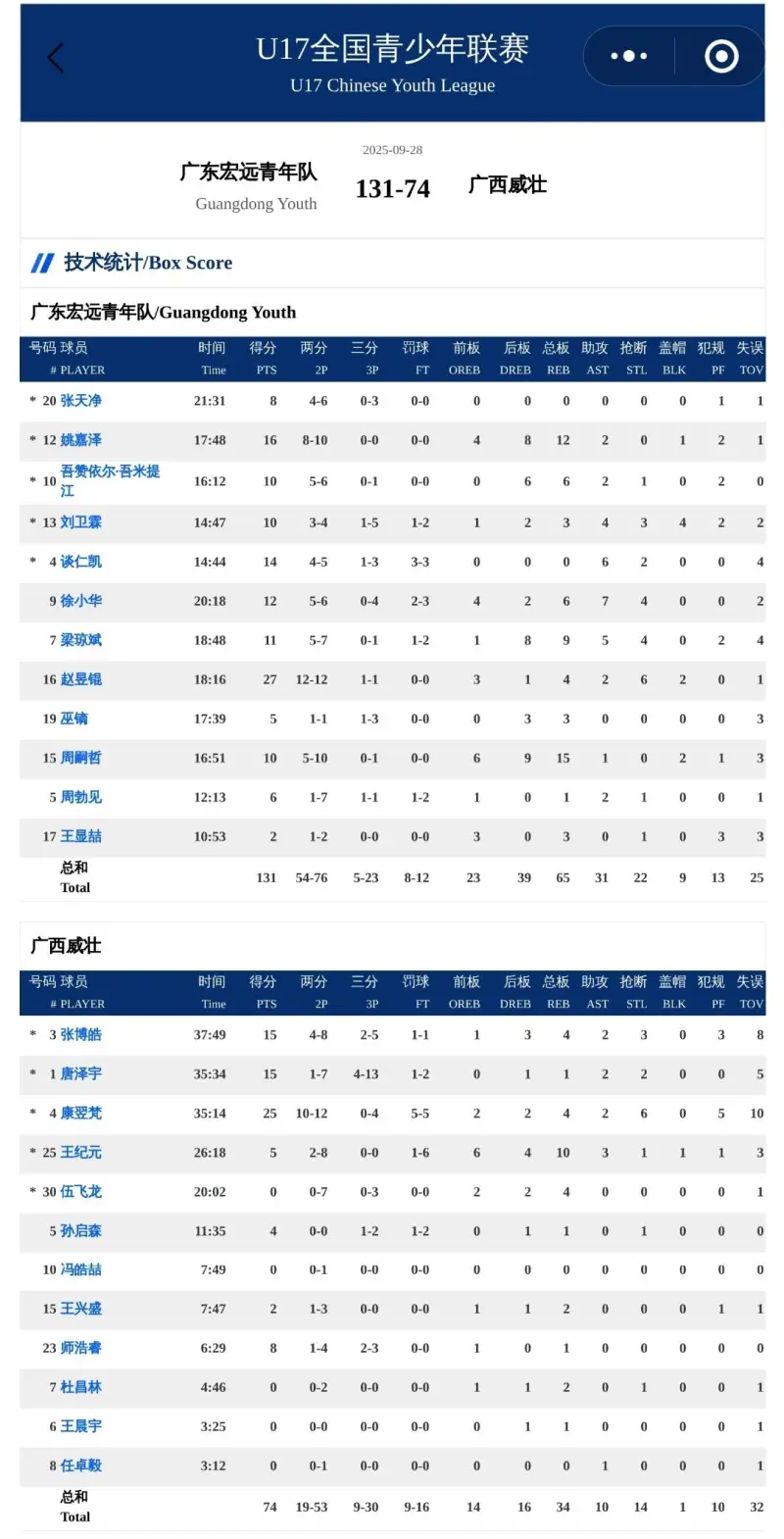View 师浩睿 player details
Viewport: 784px width, 1539px height.
[80, 1348]
